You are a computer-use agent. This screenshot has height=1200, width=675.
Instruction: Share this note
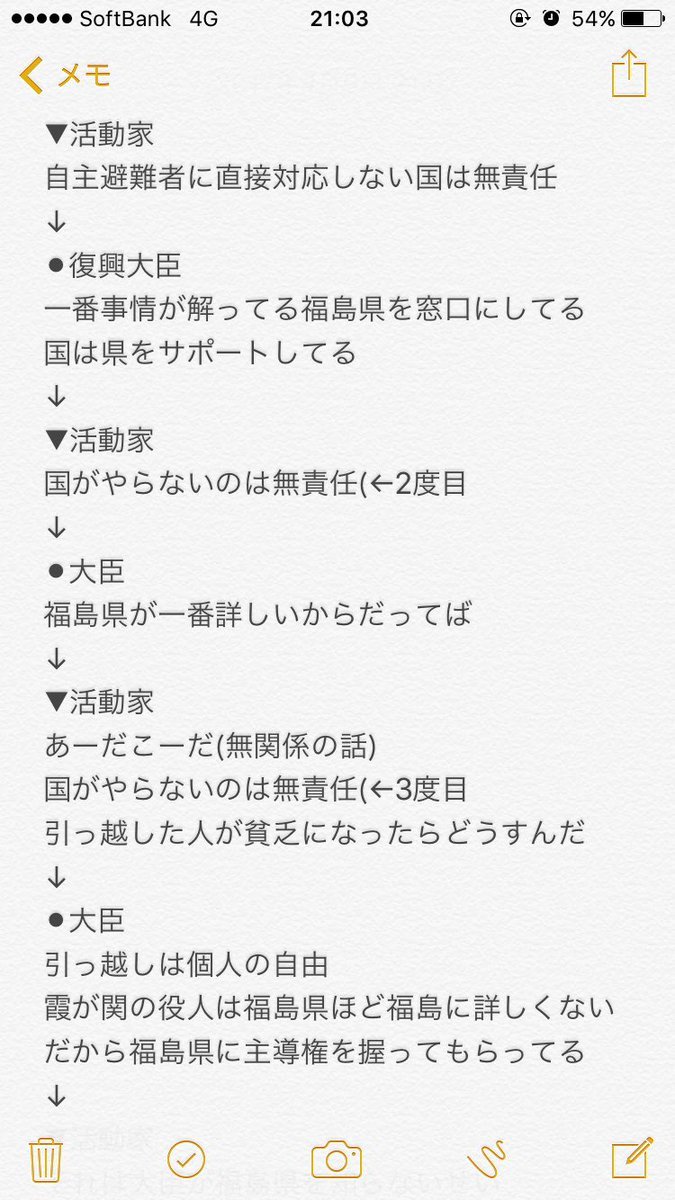point(629,74)
